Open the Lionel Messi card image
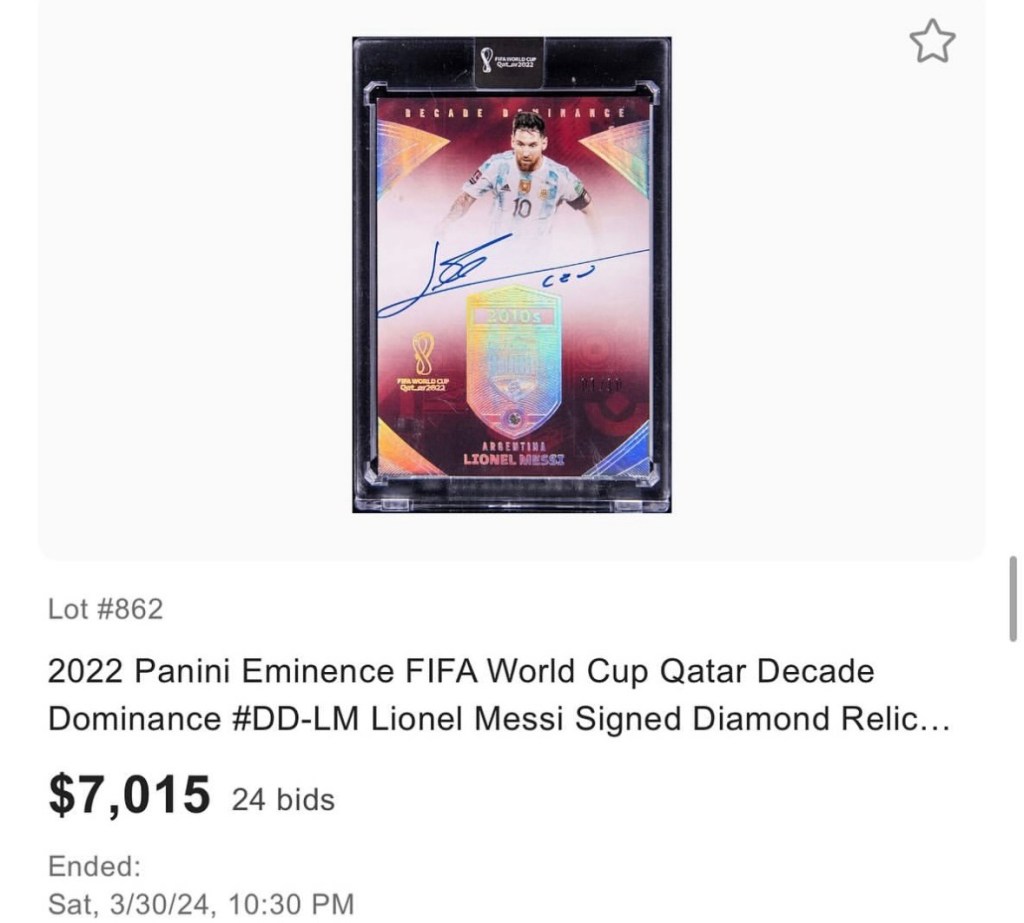This screenshot has height=923, width=1024. pos(511,274)
